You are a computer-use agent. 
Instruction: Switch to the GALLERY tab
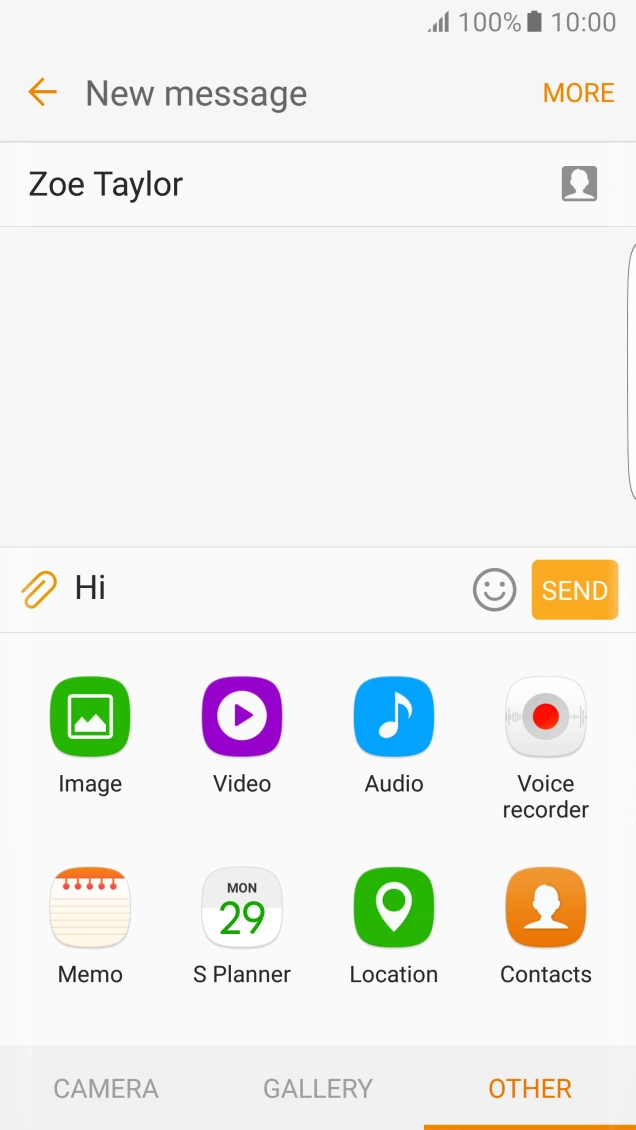click(x=318, y=1089)
